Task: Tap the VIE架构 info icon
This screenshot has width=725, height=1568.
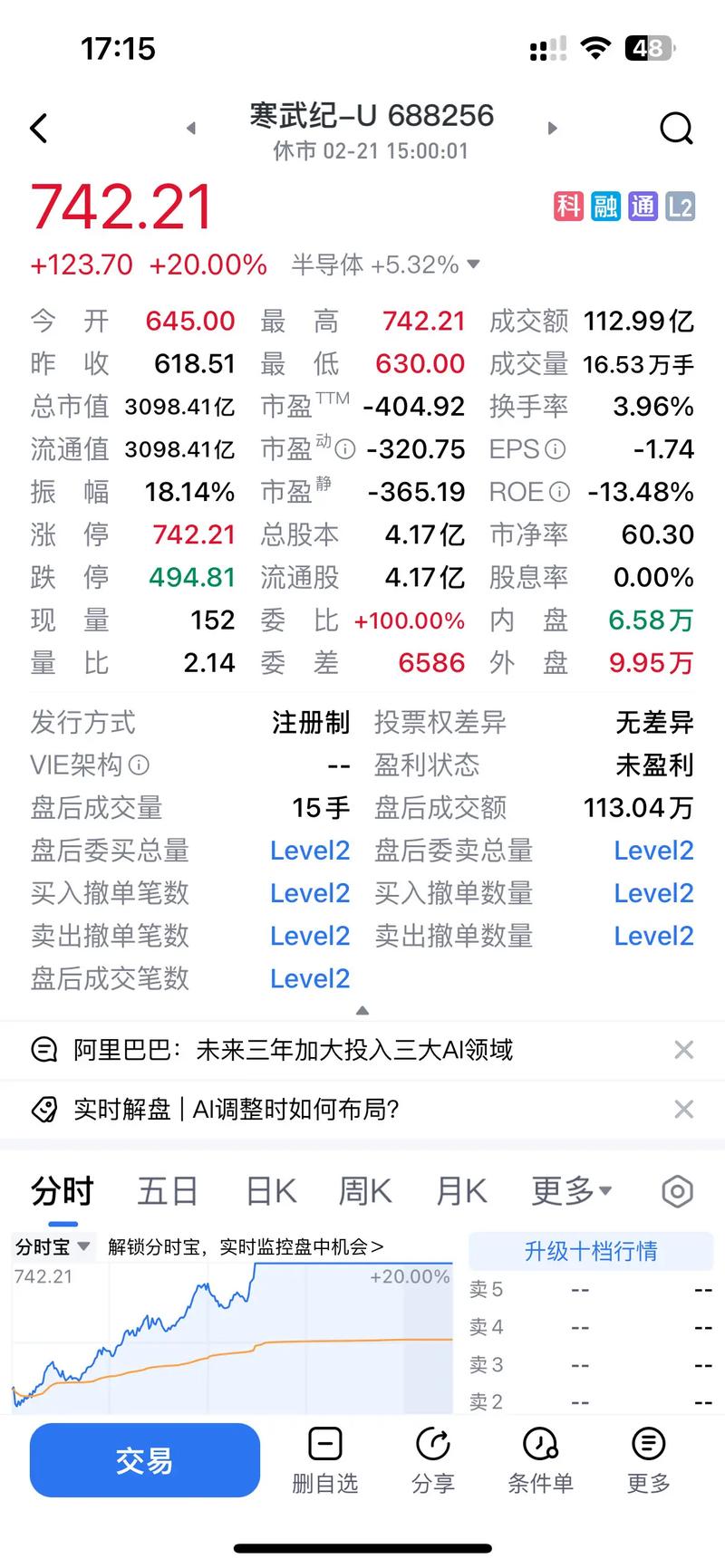Action: click(x=138, y=765)
